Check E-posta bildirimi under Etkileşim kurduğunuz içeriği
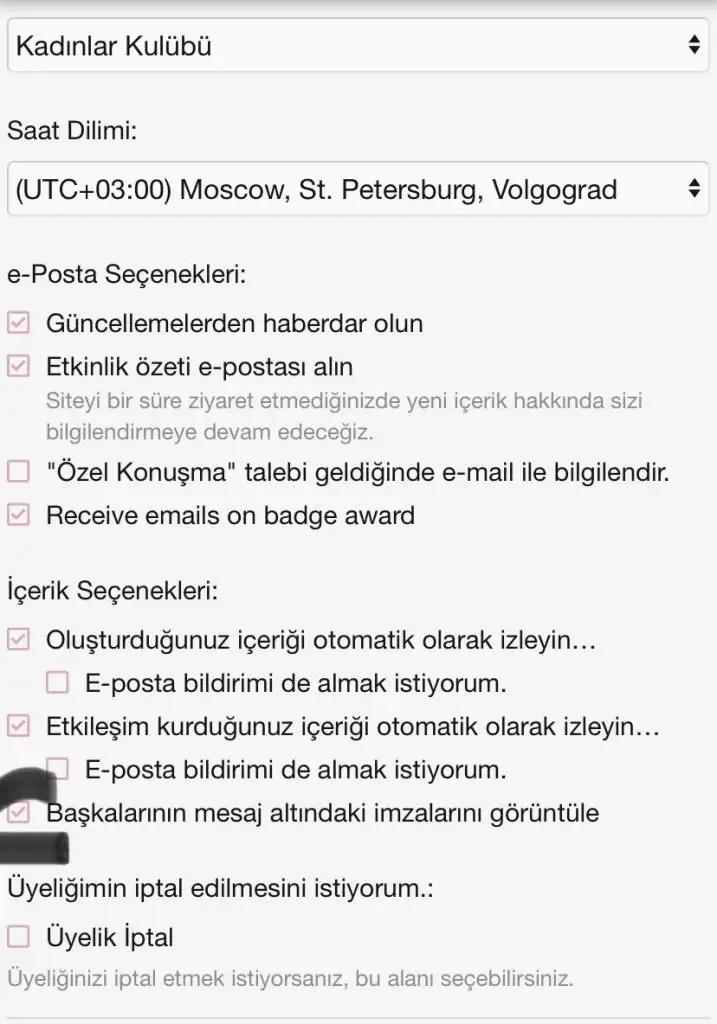 coord(58,770)
